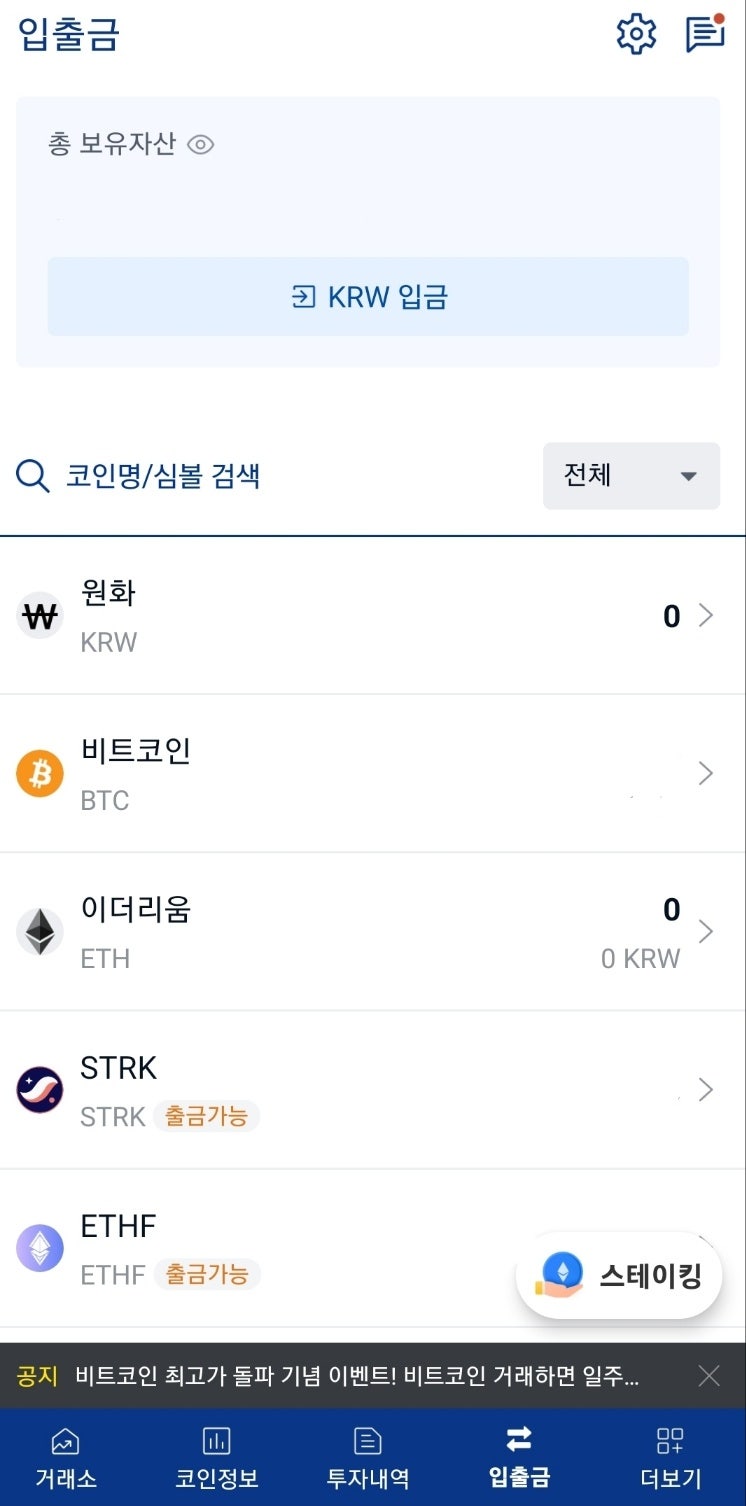
Task: Tap the STRK coin logo
Action: [x=40, y=1089]
